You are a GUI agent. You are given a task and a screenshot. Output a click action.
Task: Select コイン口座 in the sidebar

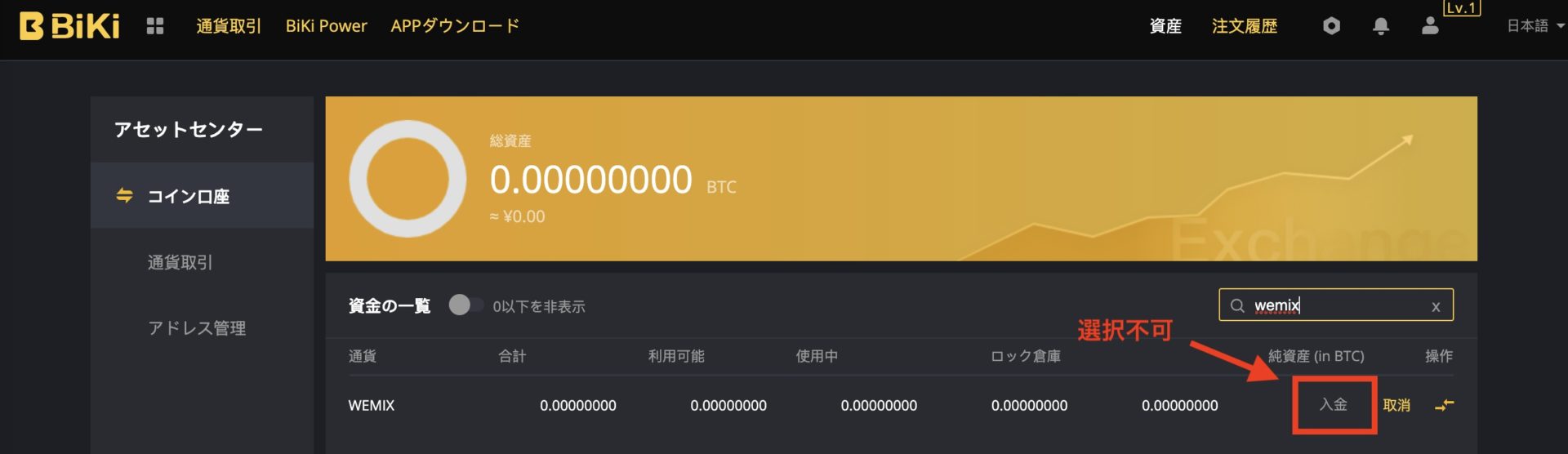(188, 196)
